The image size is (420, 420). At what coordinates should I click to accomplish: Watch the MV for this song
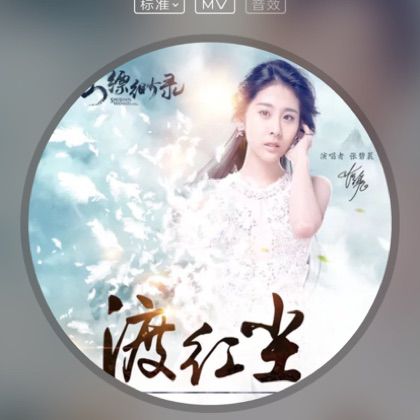point(215,6)
